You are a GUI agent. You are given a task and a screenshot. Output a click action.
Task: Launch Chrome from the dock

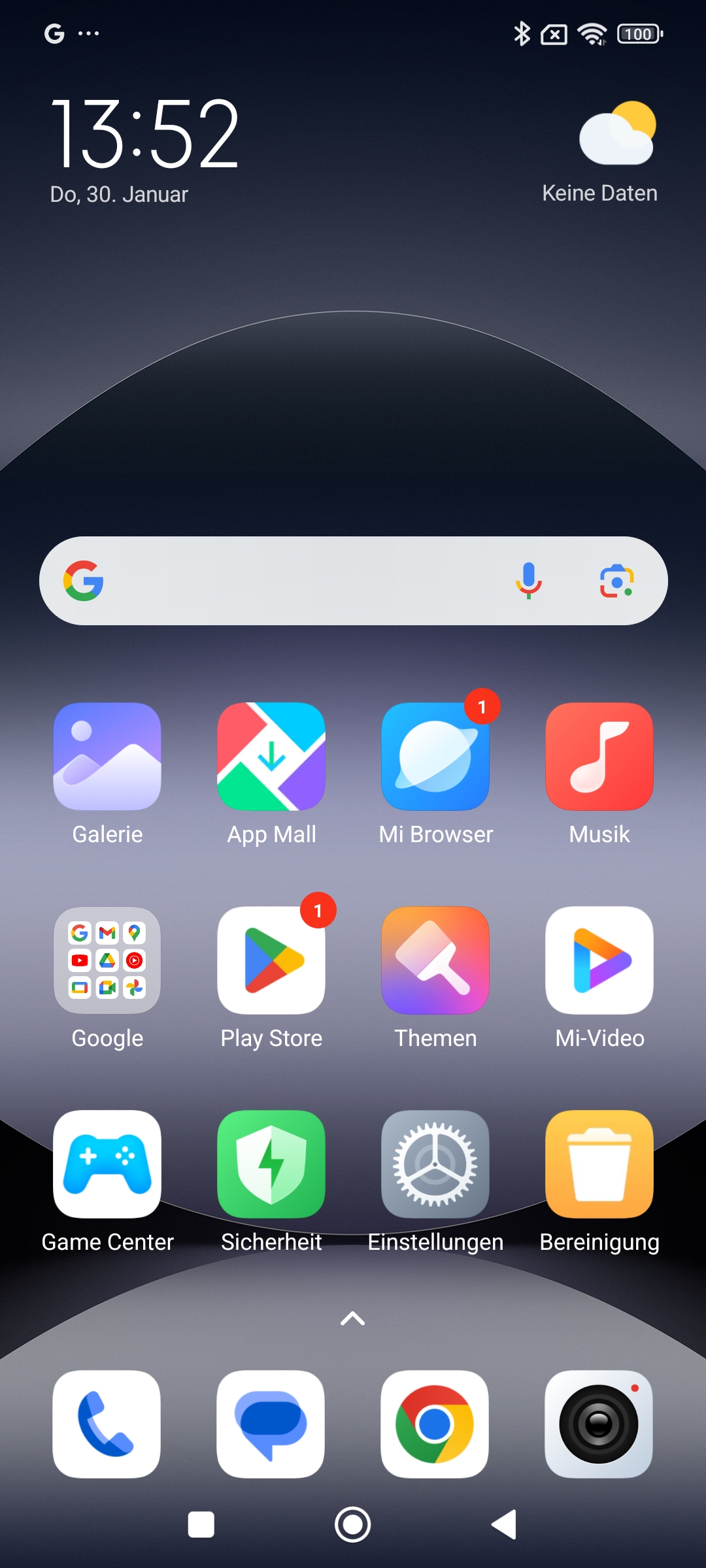435,1424
